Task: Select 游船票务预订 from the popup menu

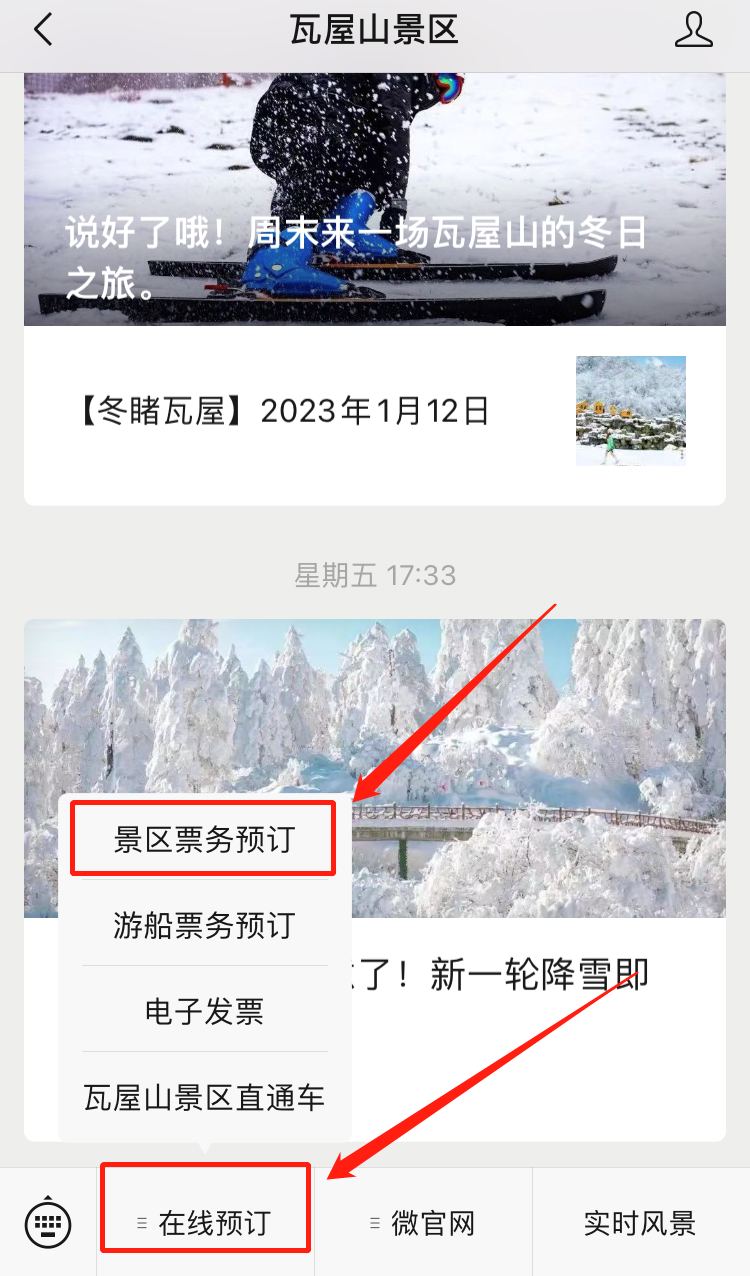Action: tap(203, 925)
